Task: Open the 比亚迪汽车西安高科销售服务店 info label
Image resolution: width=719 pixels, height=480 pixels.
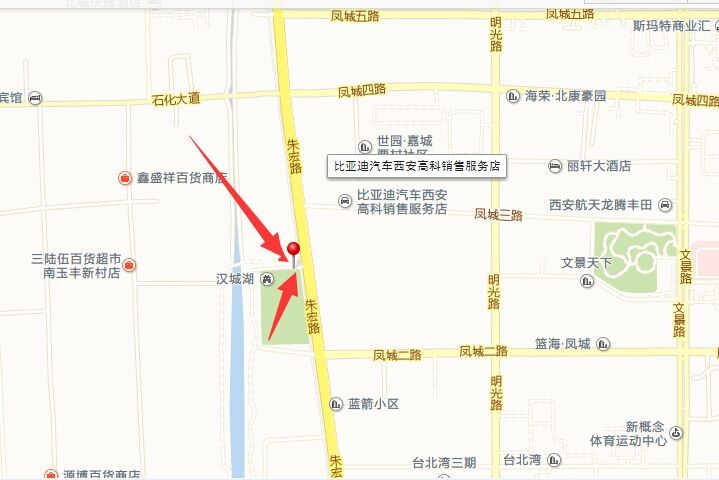Action: (418, 166)
